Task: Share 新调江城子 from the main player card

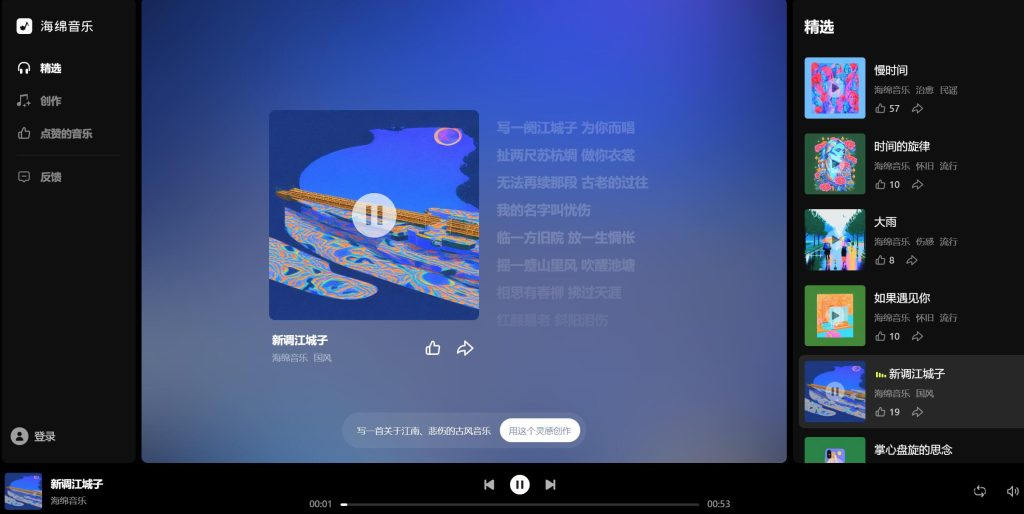Action: pos(465,348)
